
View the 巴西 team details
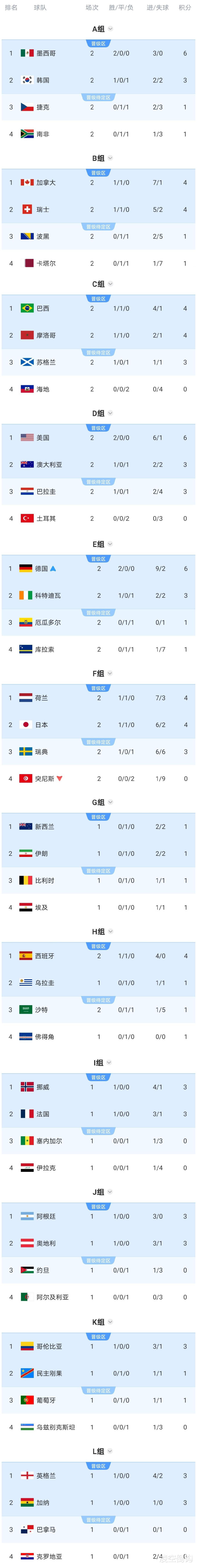pos(99,309)
